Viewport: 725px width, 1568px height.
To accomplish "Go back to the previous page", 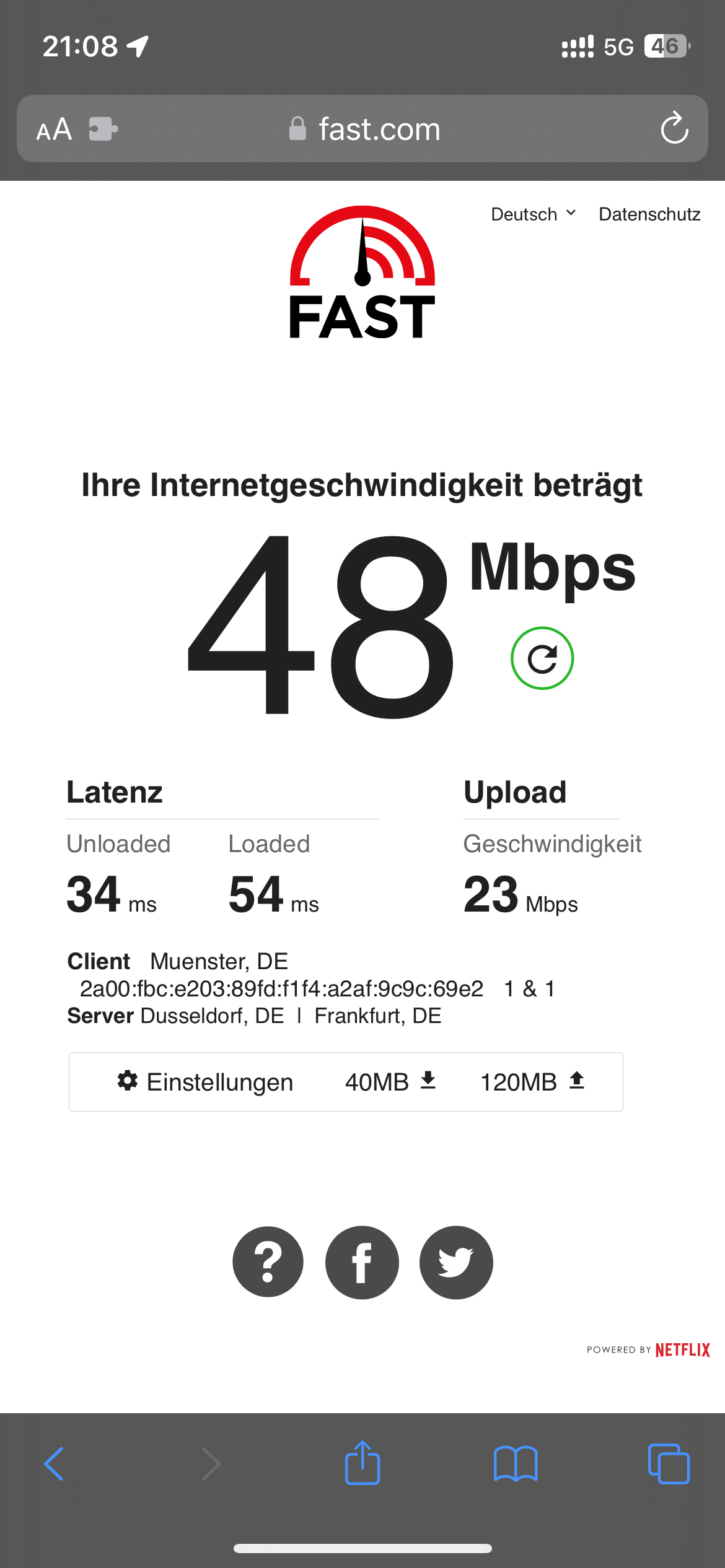I will point(55,1464).
